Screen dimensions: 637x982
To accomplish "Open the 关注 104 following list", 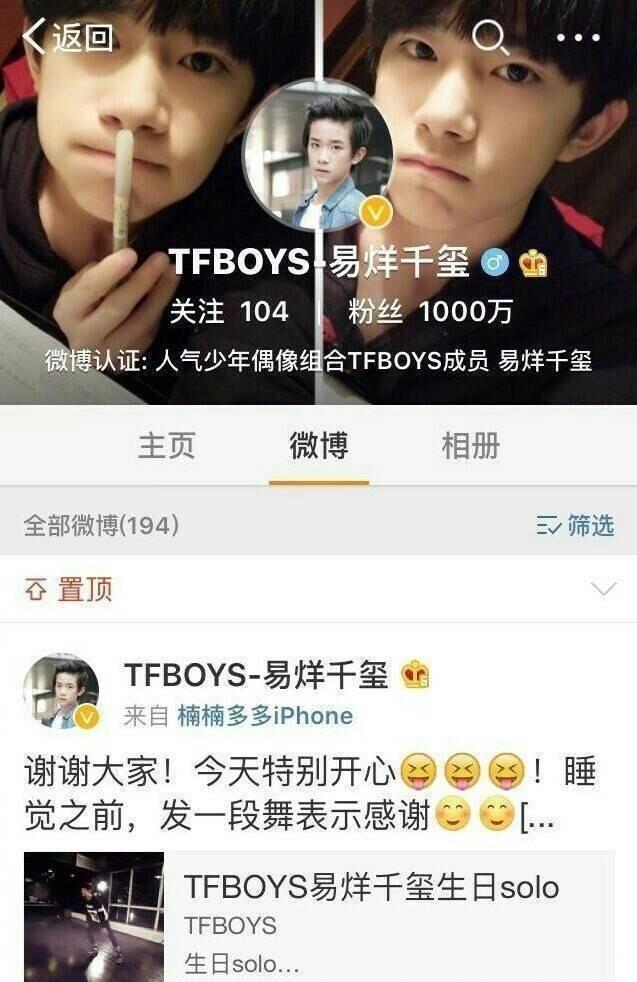I will point(228,312).
